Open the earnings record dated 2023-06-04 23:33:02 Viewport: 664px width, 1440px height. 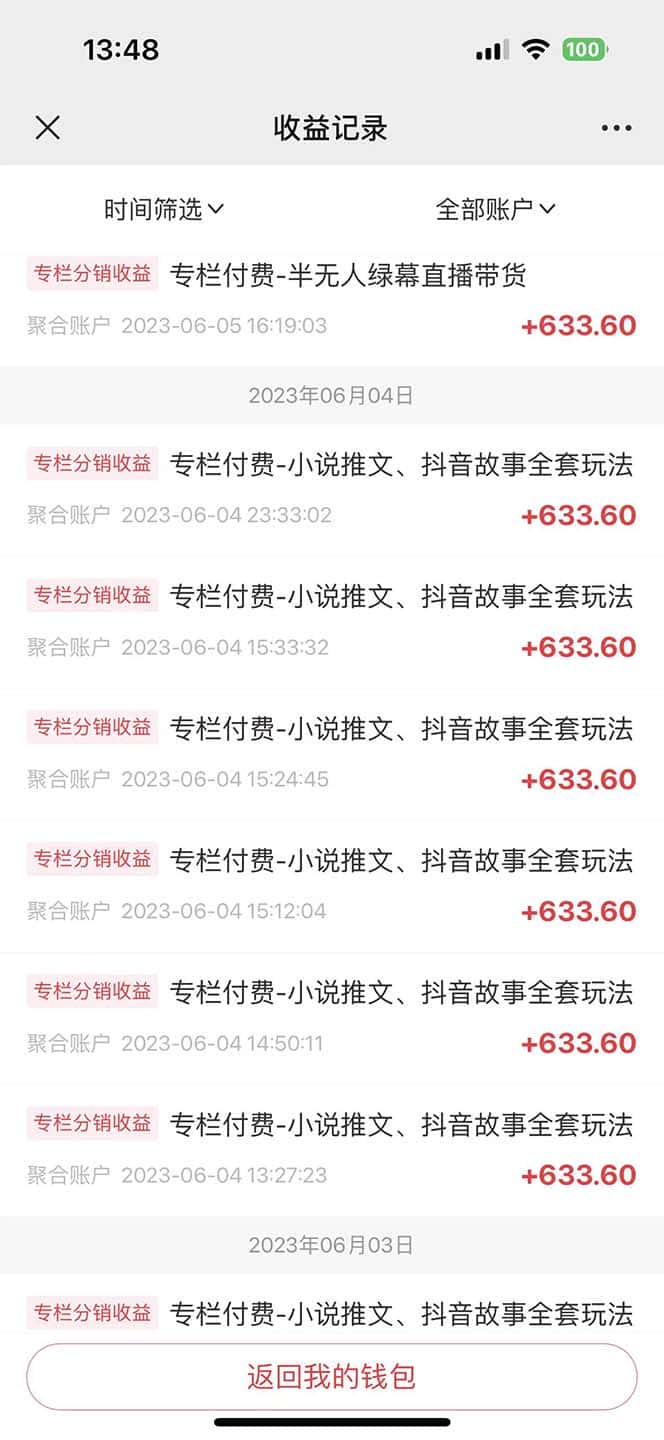pyautogui.click(x=331, y=490)
